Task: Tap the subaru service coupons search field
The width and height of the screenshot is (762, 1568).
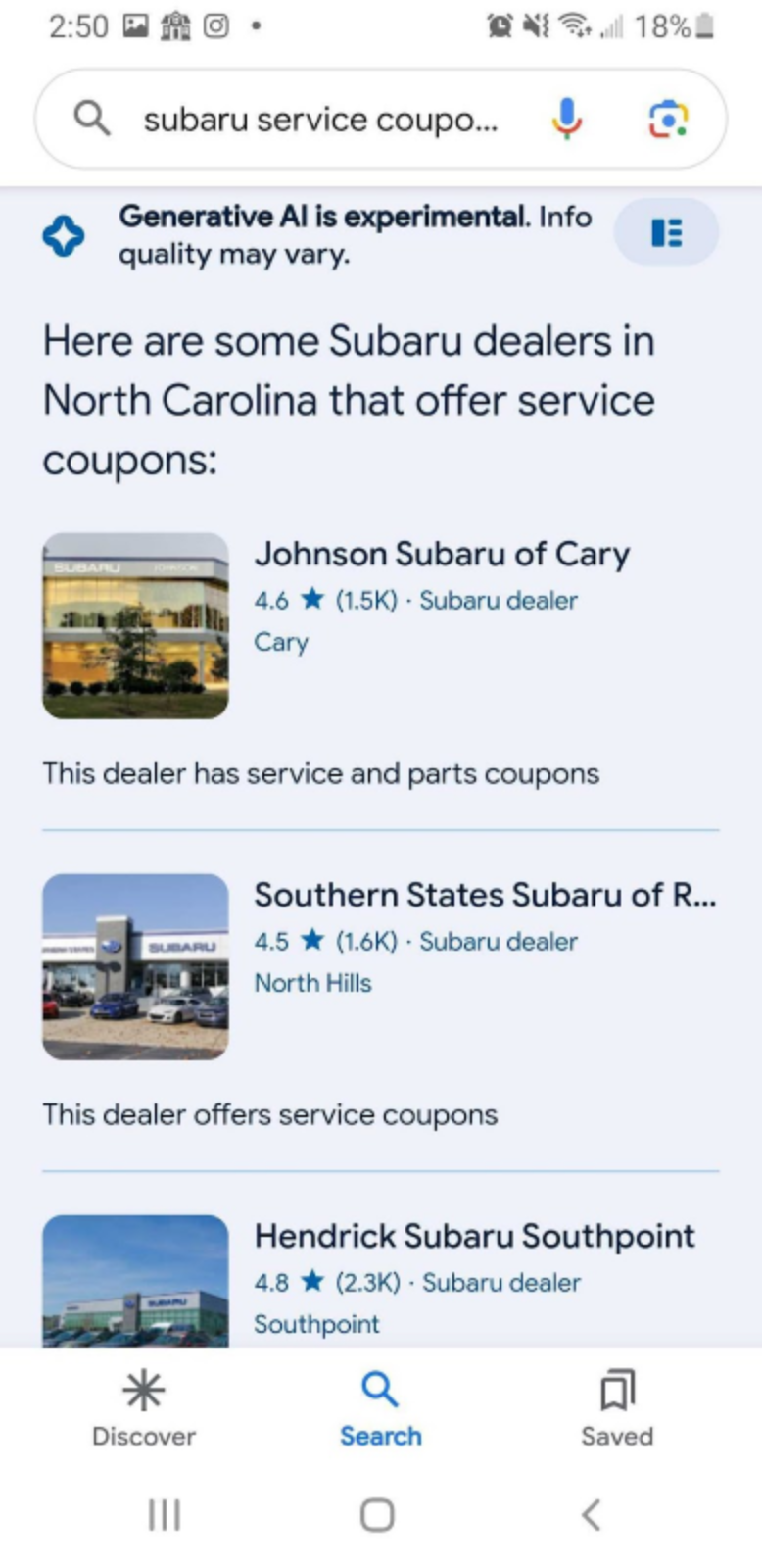Action: (x=320, y=120)
